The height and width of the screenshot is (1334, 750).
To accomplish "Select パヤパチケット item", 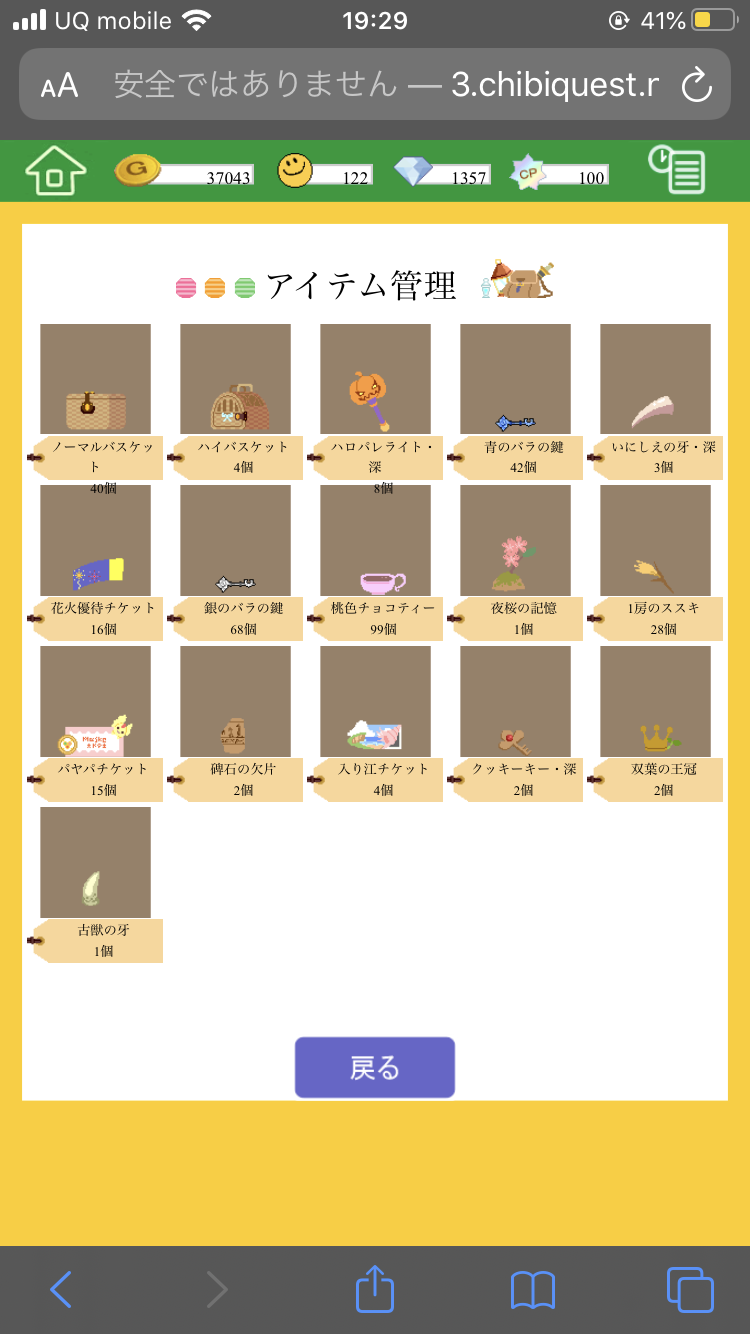I will pyautogui.click(x=95, y=701).
